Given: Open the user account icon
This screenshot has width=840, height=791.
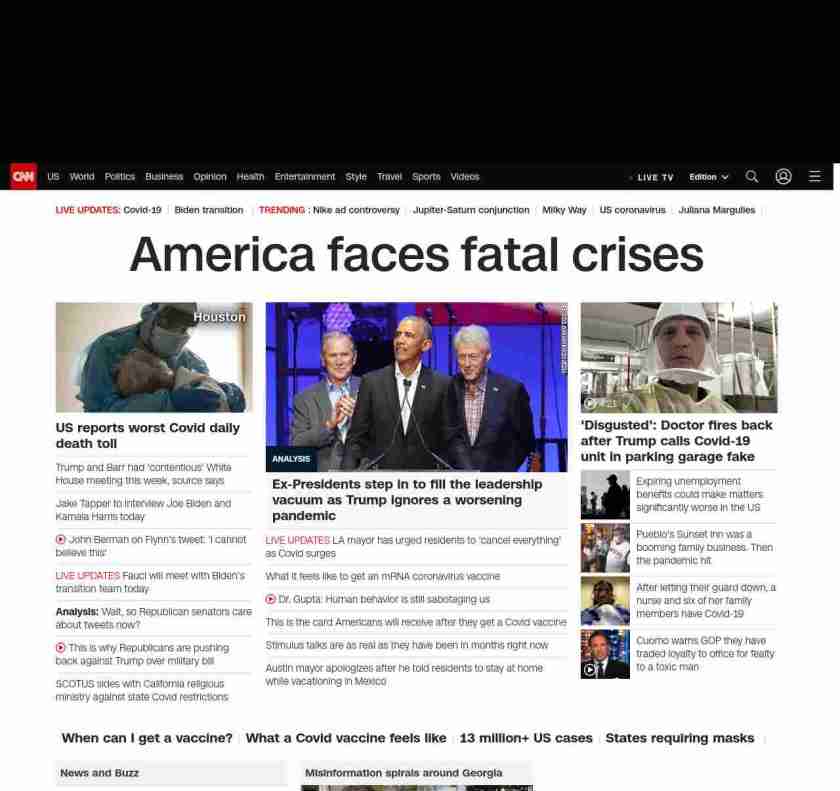Looking at the screenshot, I should click(783, 177).
